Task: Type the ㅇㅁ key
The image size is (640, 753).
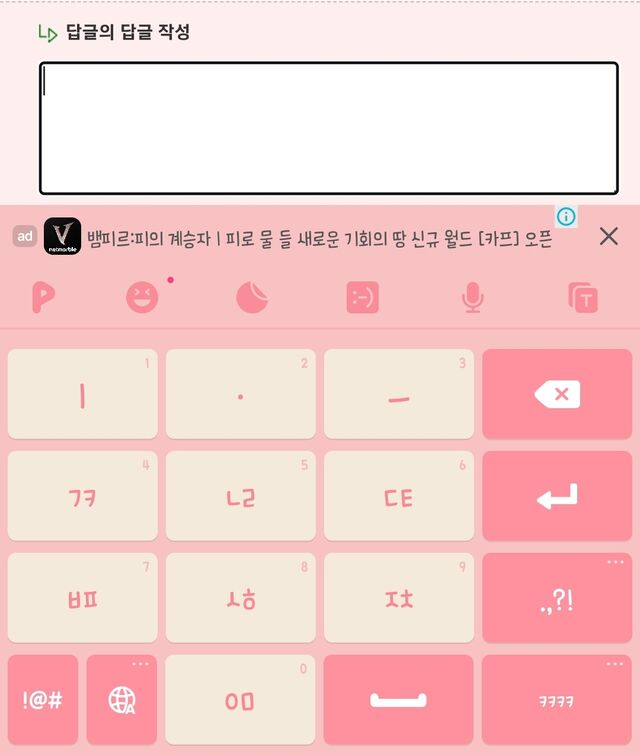Action: click(x=240, y=700)
